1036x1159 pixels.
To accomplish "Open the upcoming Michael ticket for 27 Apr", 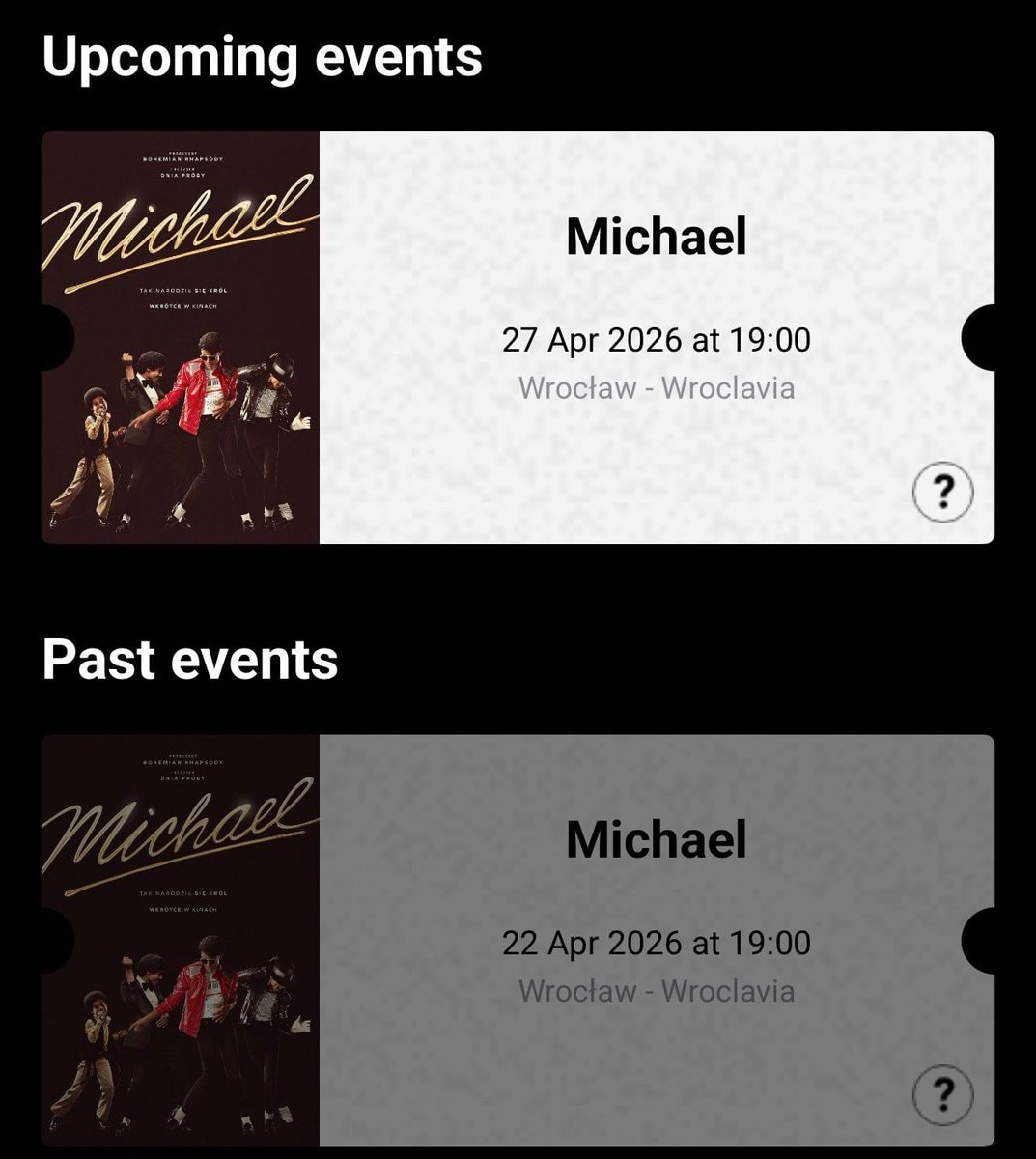I will 656,309.
